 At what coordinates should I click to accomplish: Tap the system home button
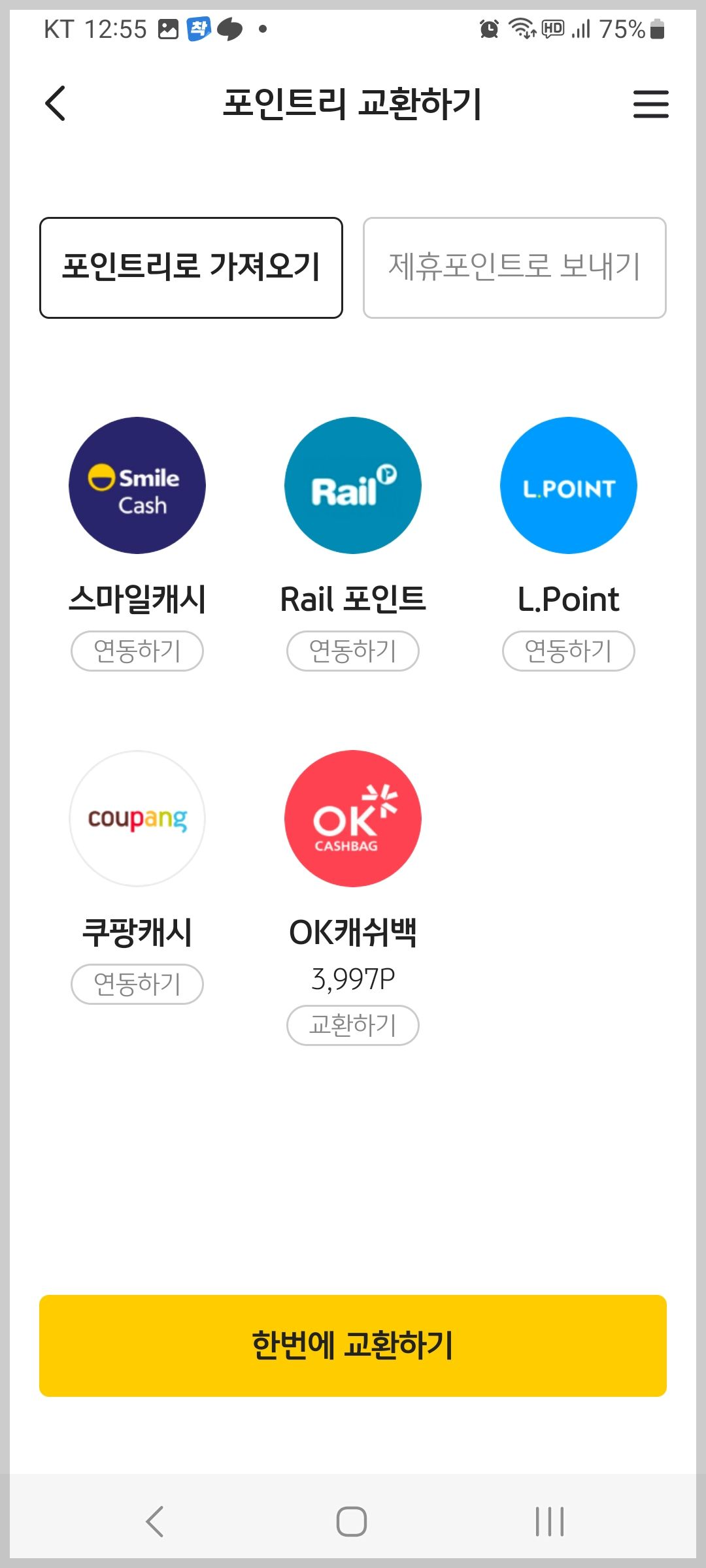click(x=352, y=1522)
